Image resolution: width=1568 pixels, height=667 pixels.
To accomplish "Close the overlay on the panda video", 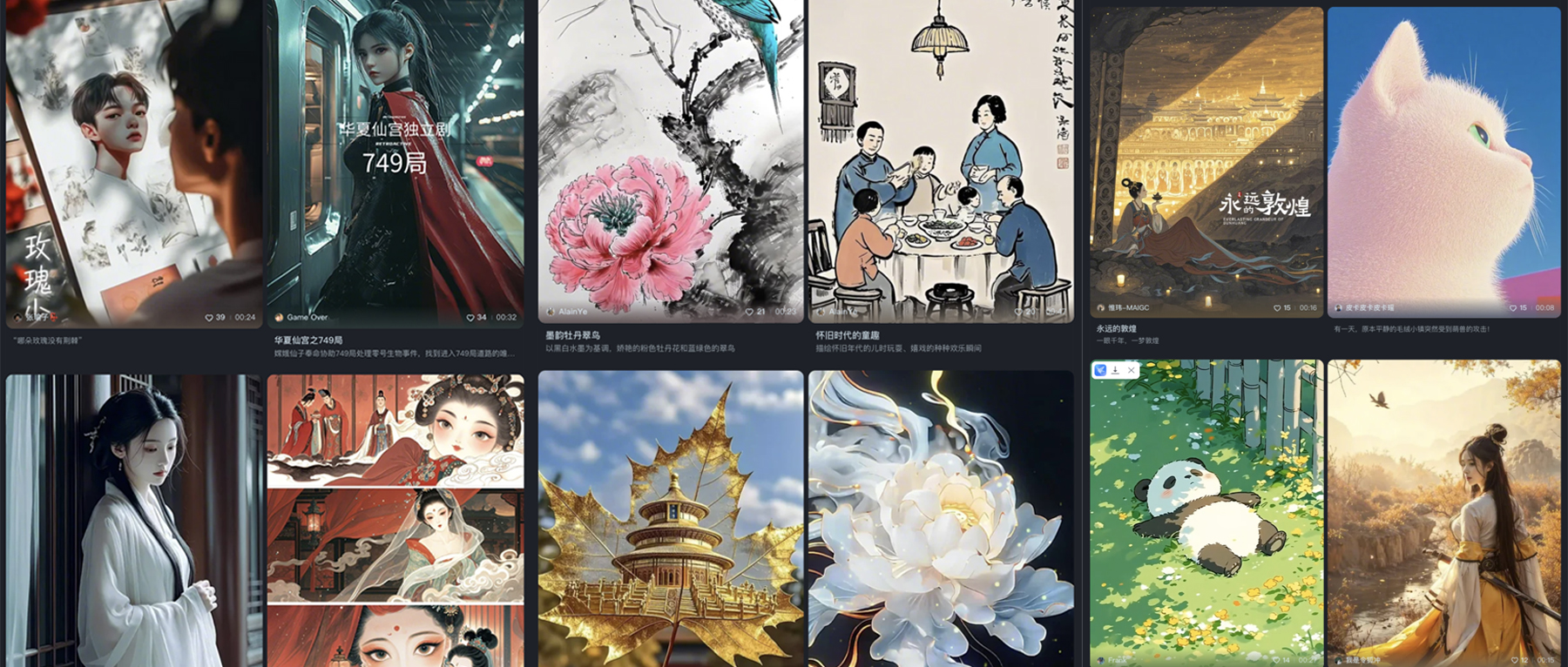I will pos(1131,370).
